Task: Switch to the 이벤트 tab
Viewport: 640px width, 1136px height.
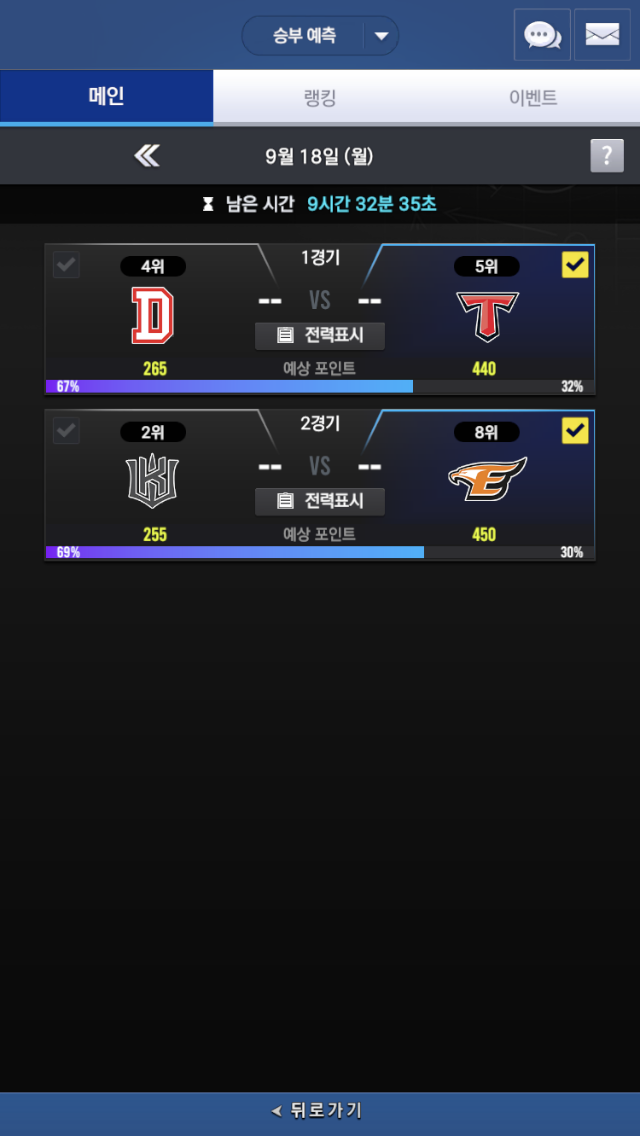Action: 533,97
